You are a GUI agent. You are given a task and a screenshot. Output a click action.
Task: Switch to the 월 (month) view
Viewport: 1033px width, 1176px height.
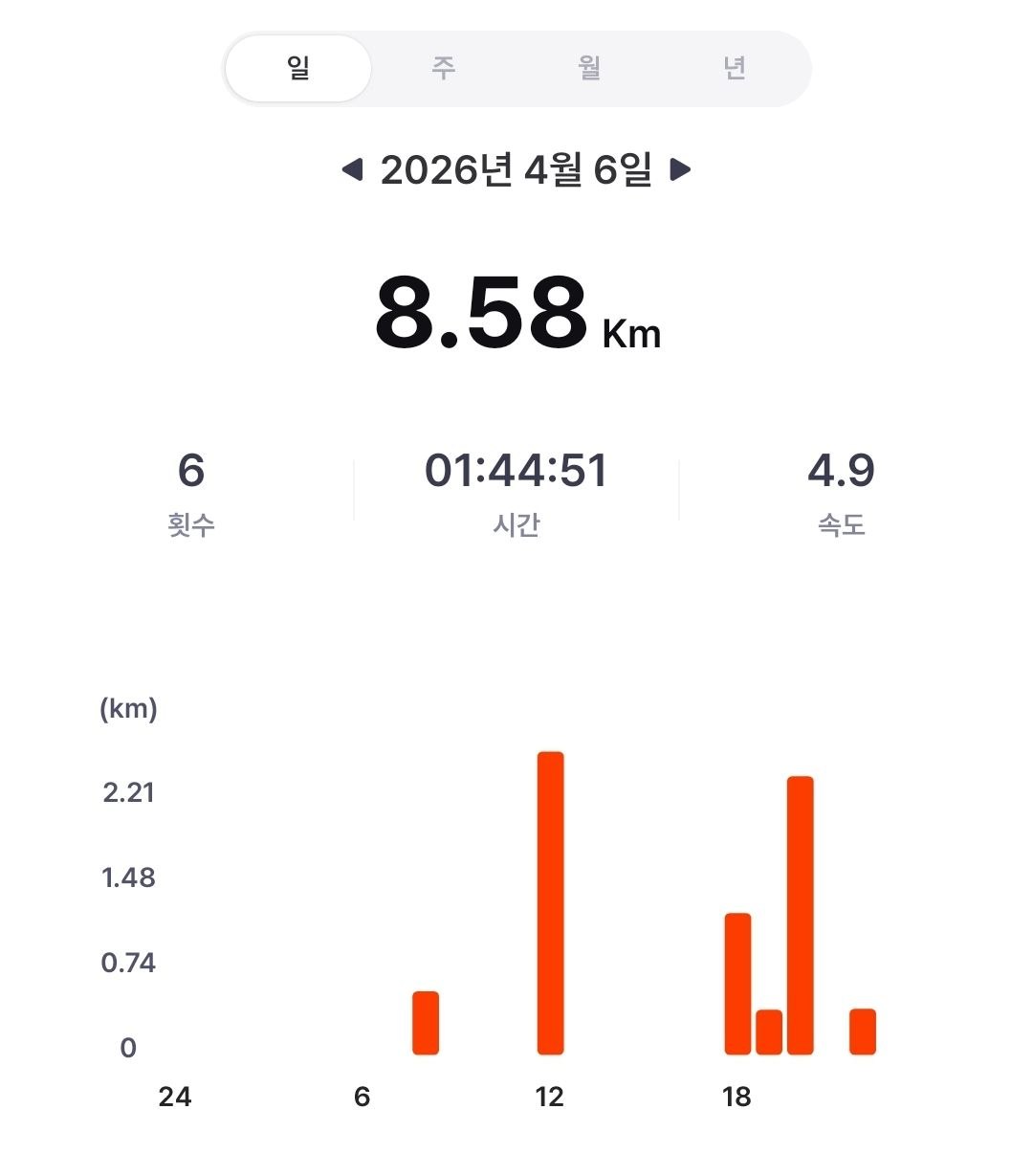coord(589,69)
